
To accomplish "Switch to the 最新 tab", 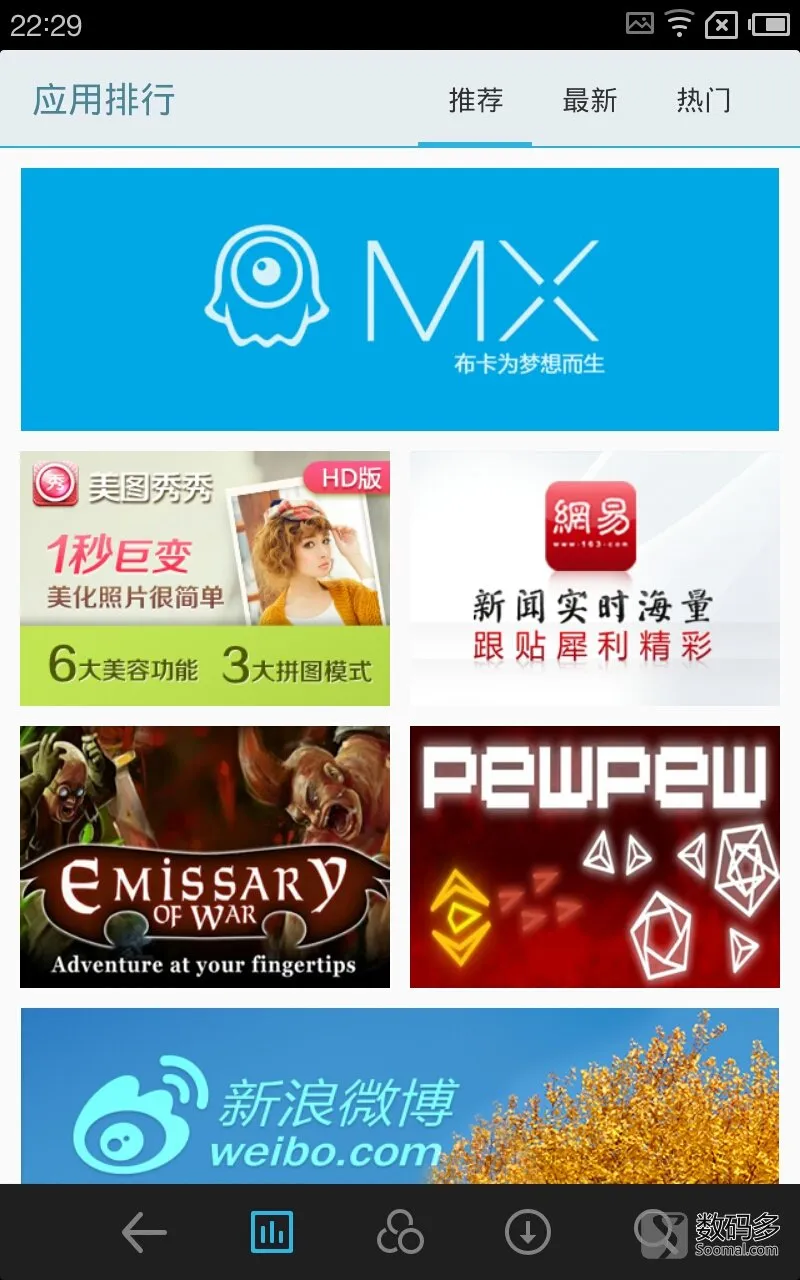I will tap(589, 100).
